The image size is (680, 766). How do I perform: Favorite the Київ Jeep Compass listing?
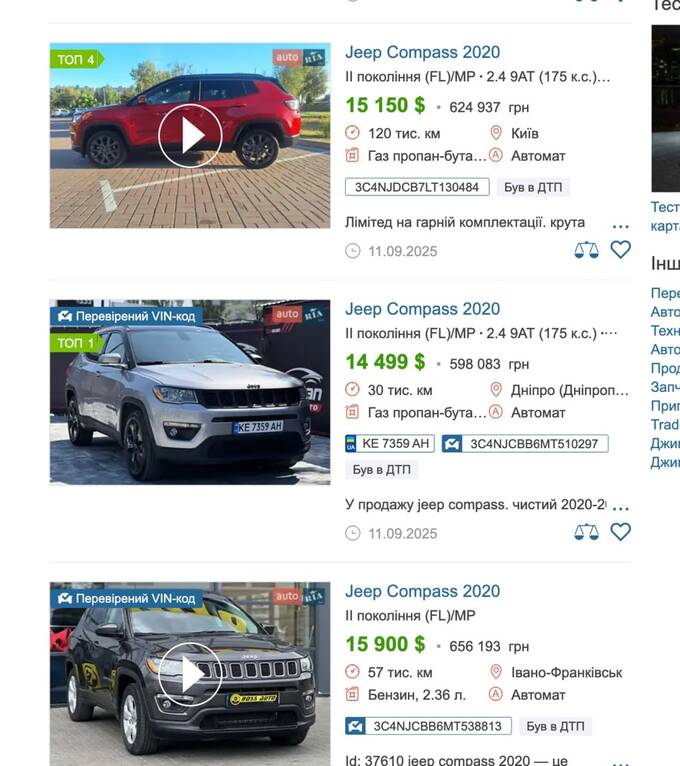pos(621,250)
